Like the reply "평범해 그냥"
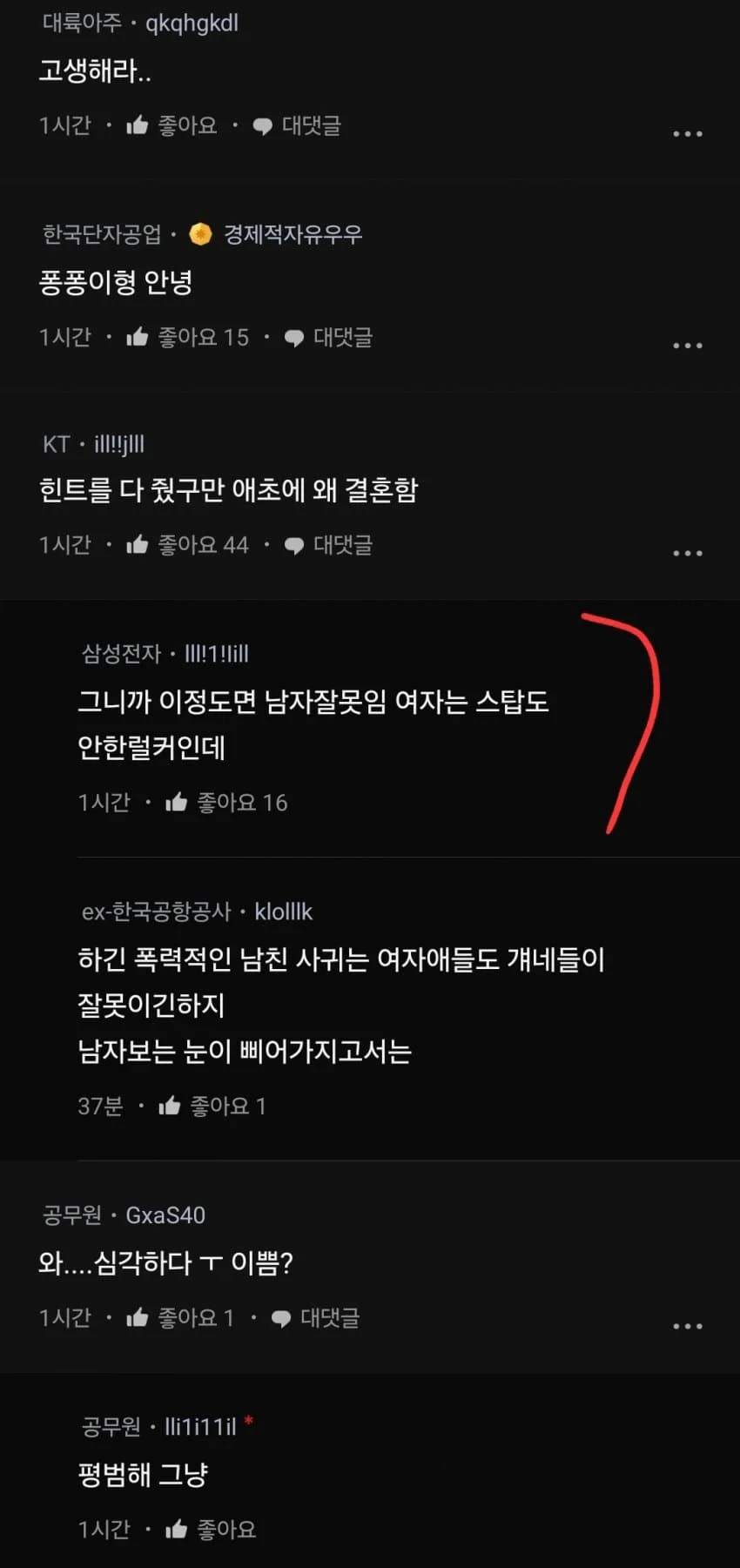 [x=210, y=1529]
